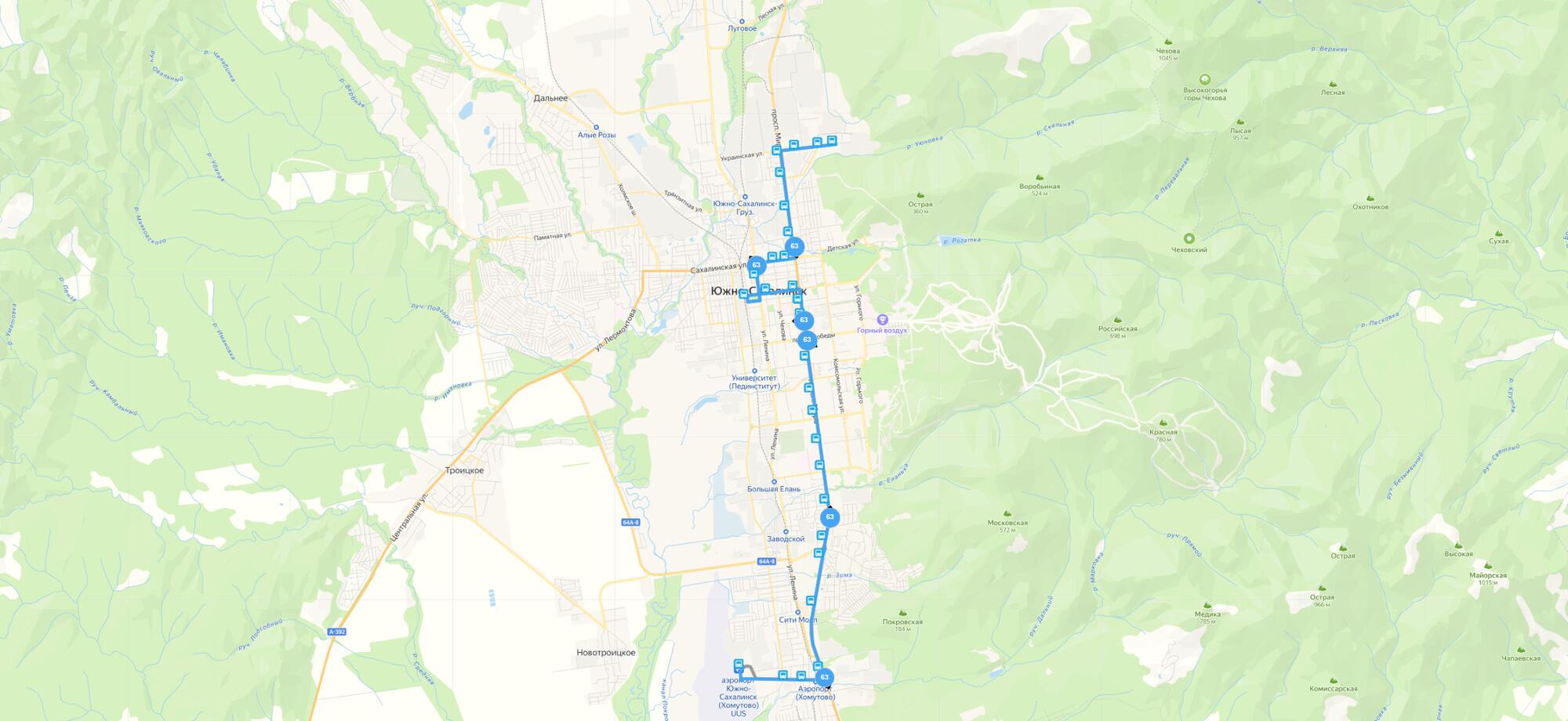This screenshot has height=721, width=1568.
Task: Open the Высокогорья горы Чехова marker
Action: click(x=1205, y=80)
